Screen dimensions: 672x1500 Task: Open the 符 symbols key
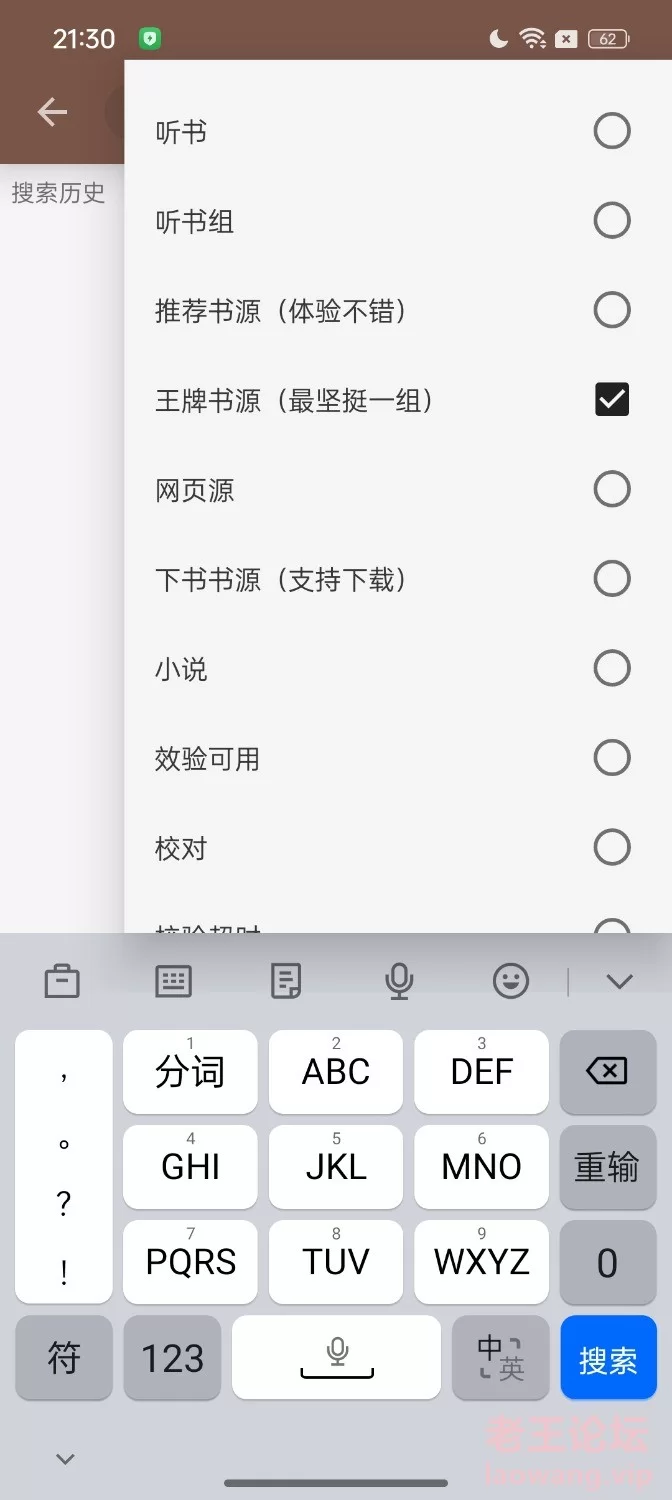click(64, 1358)
